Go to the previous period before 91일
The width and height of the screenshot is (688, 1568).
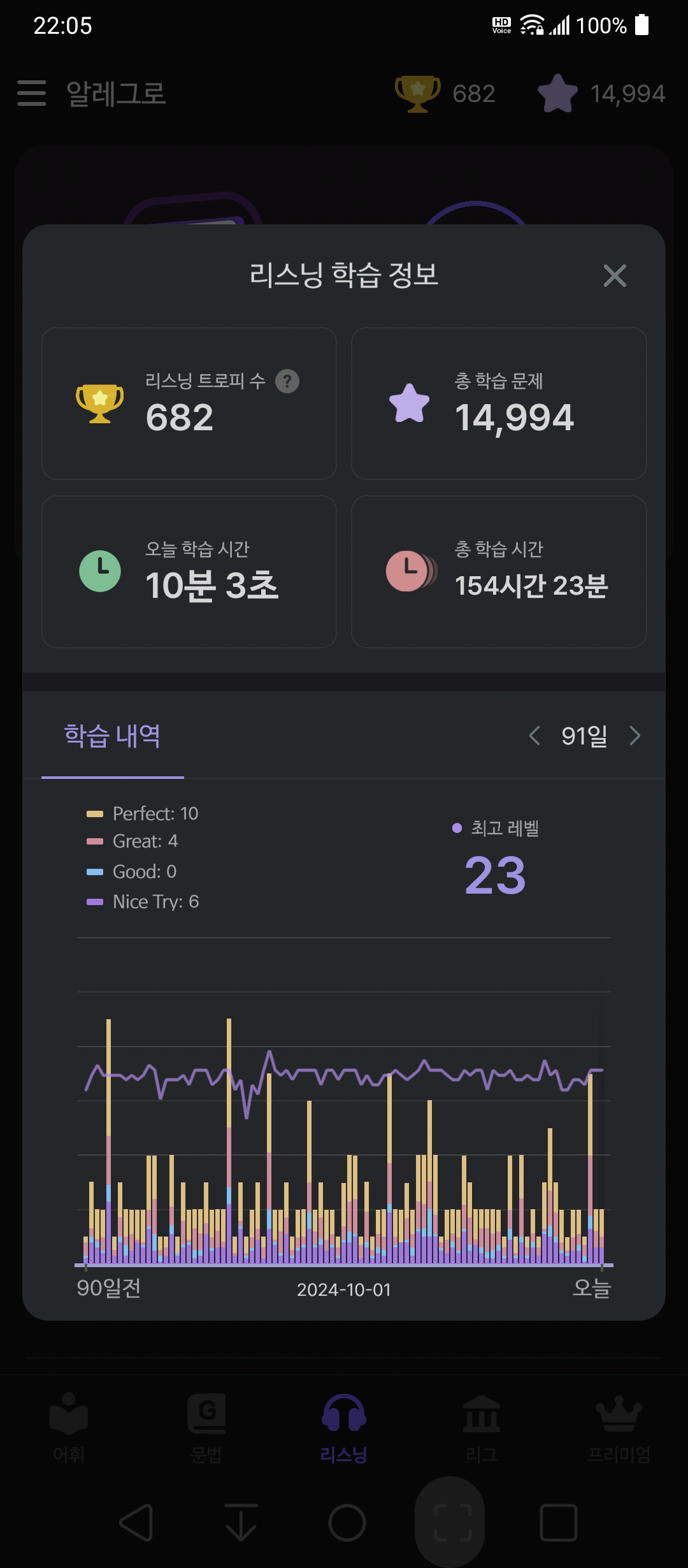534,736
